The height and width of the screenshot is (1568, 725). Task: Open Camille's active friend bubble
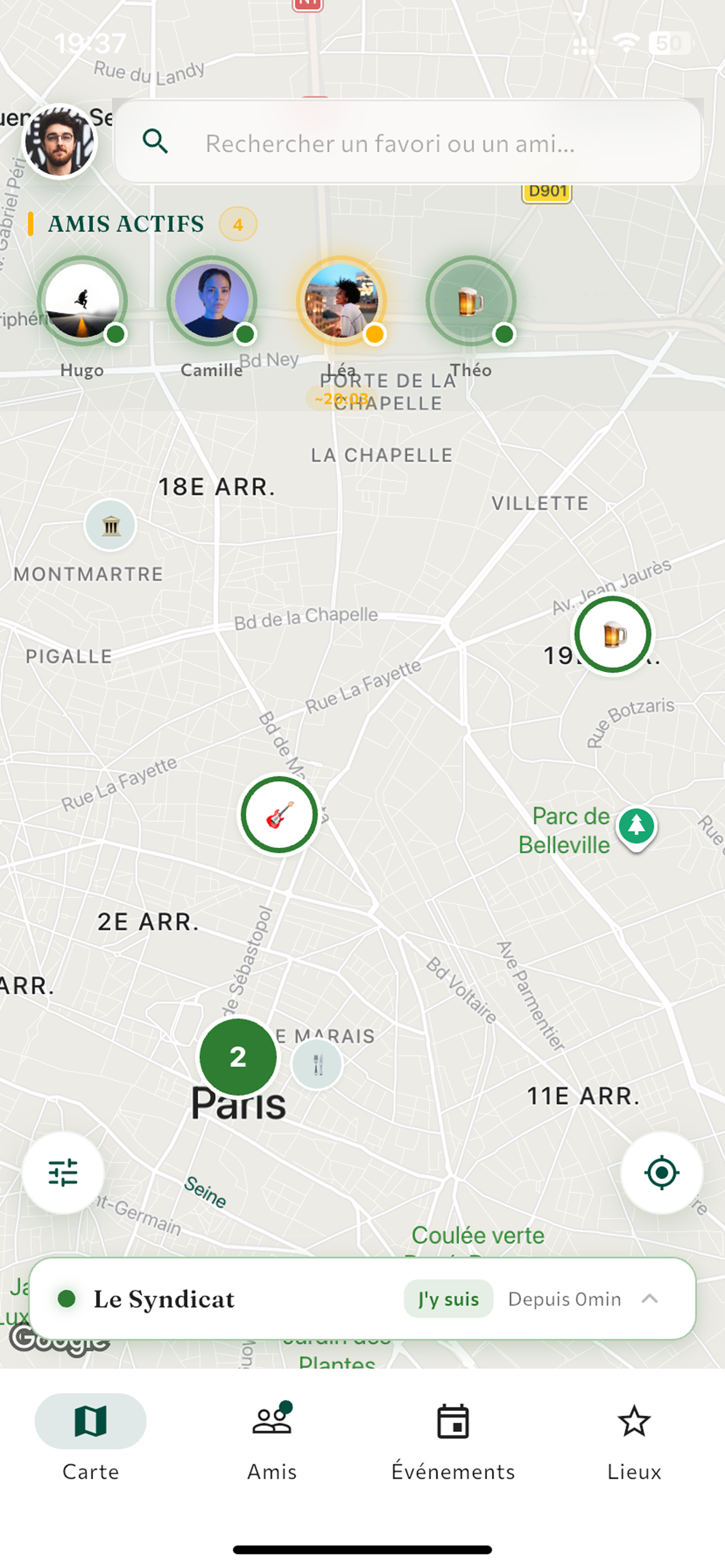(x=212, y=301)
